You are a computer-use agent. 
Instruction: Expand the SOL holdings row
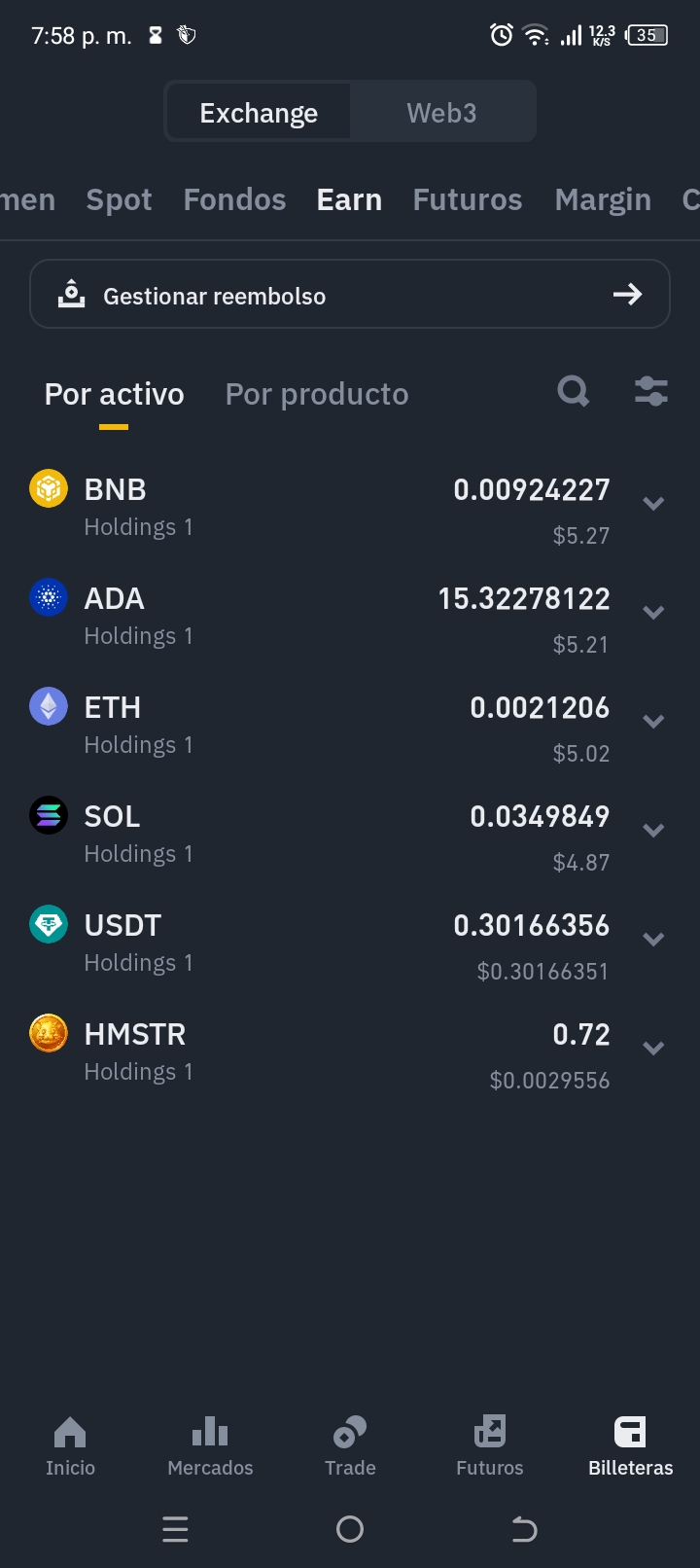(x=653, y=831)
